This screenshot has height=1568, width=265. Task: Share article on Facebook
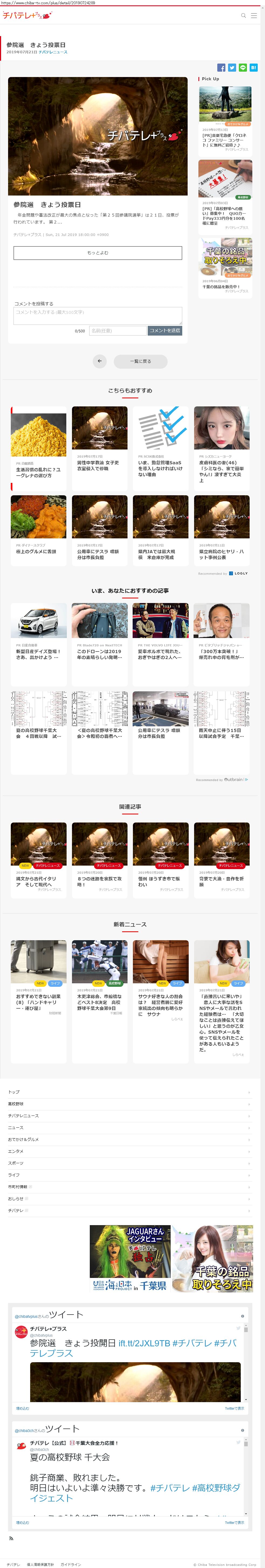[x=221, y=68]
